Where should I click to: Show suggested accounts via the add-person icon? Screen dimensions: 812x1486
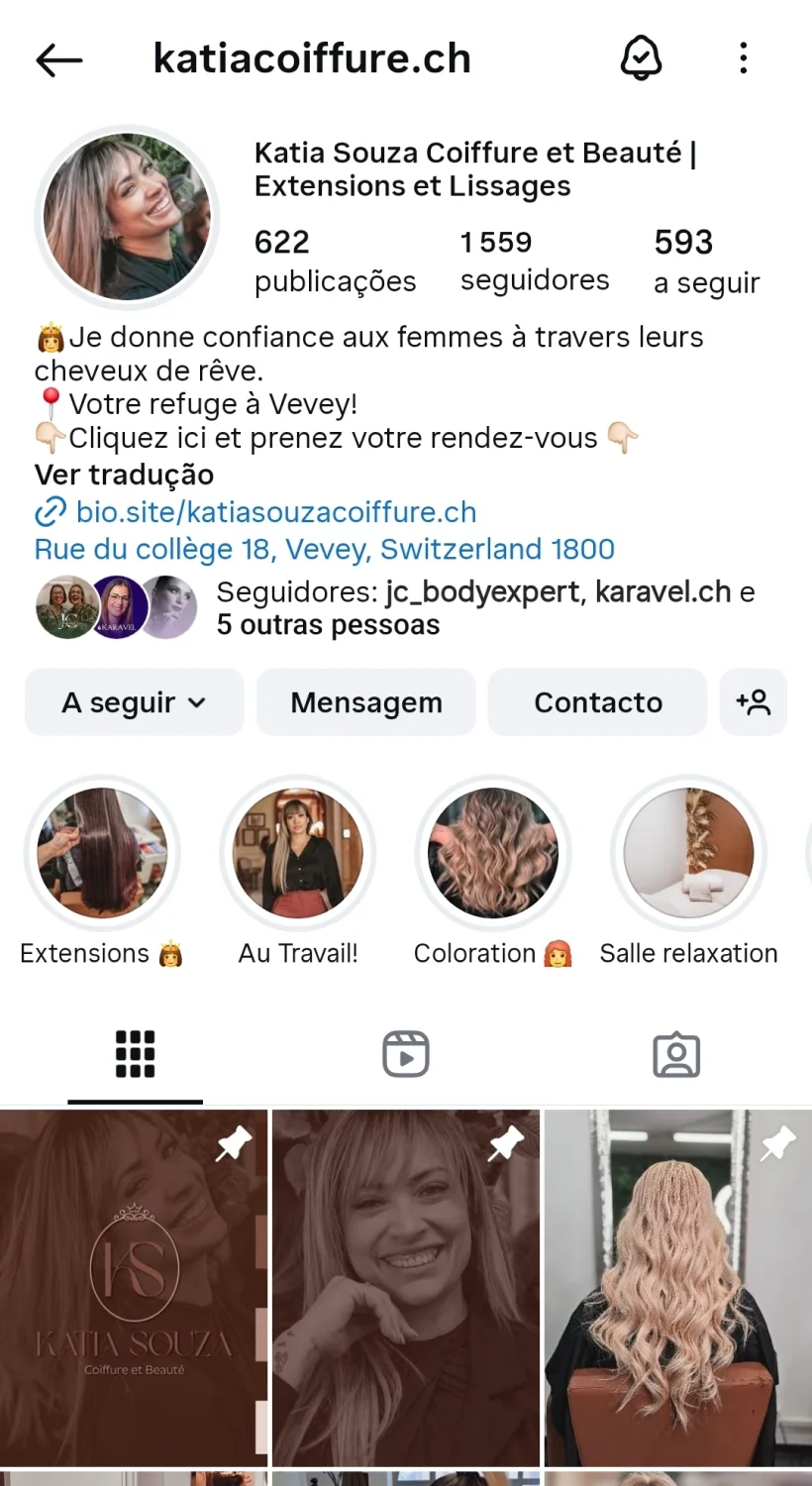coord(753,702)
